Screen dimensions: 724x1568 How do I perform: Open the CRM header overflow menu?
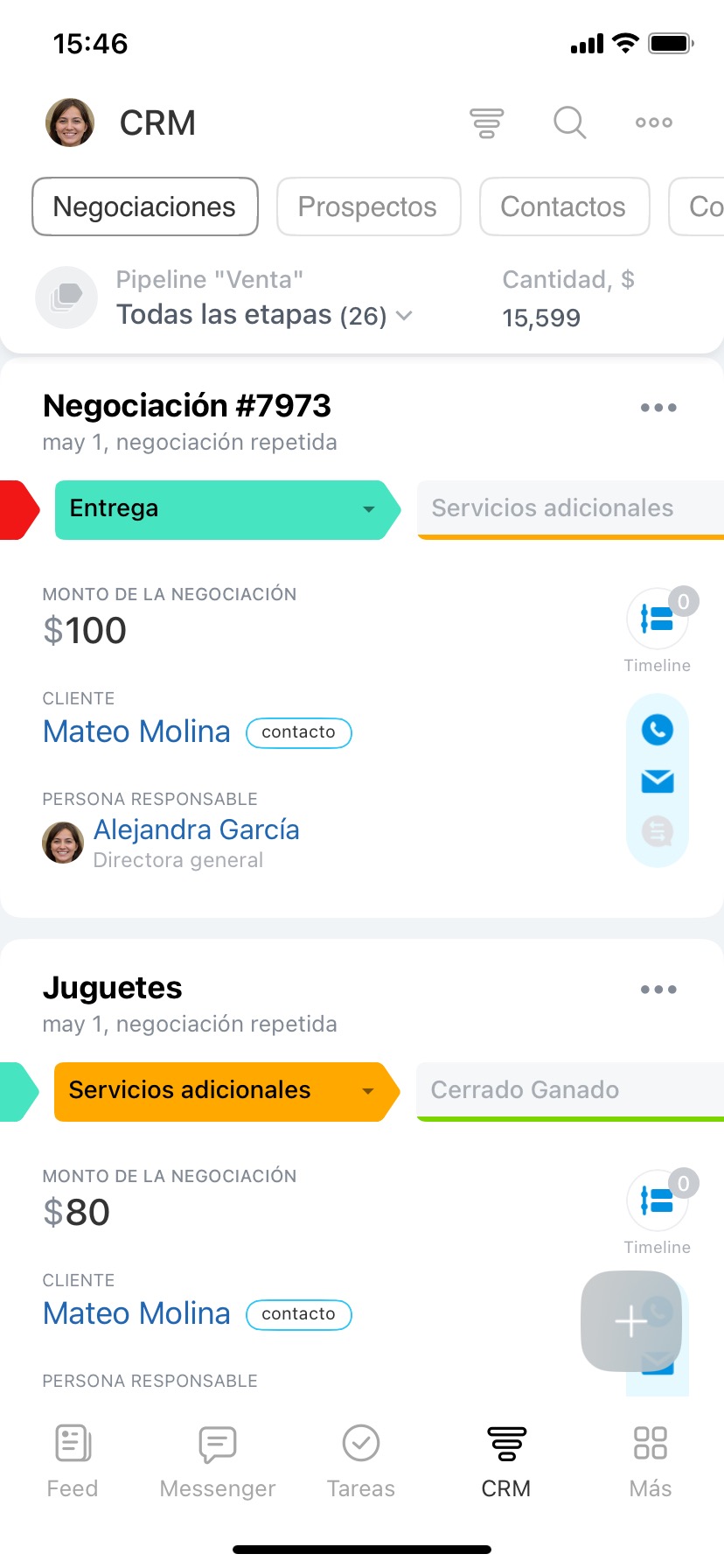click(x=654, y=122)
